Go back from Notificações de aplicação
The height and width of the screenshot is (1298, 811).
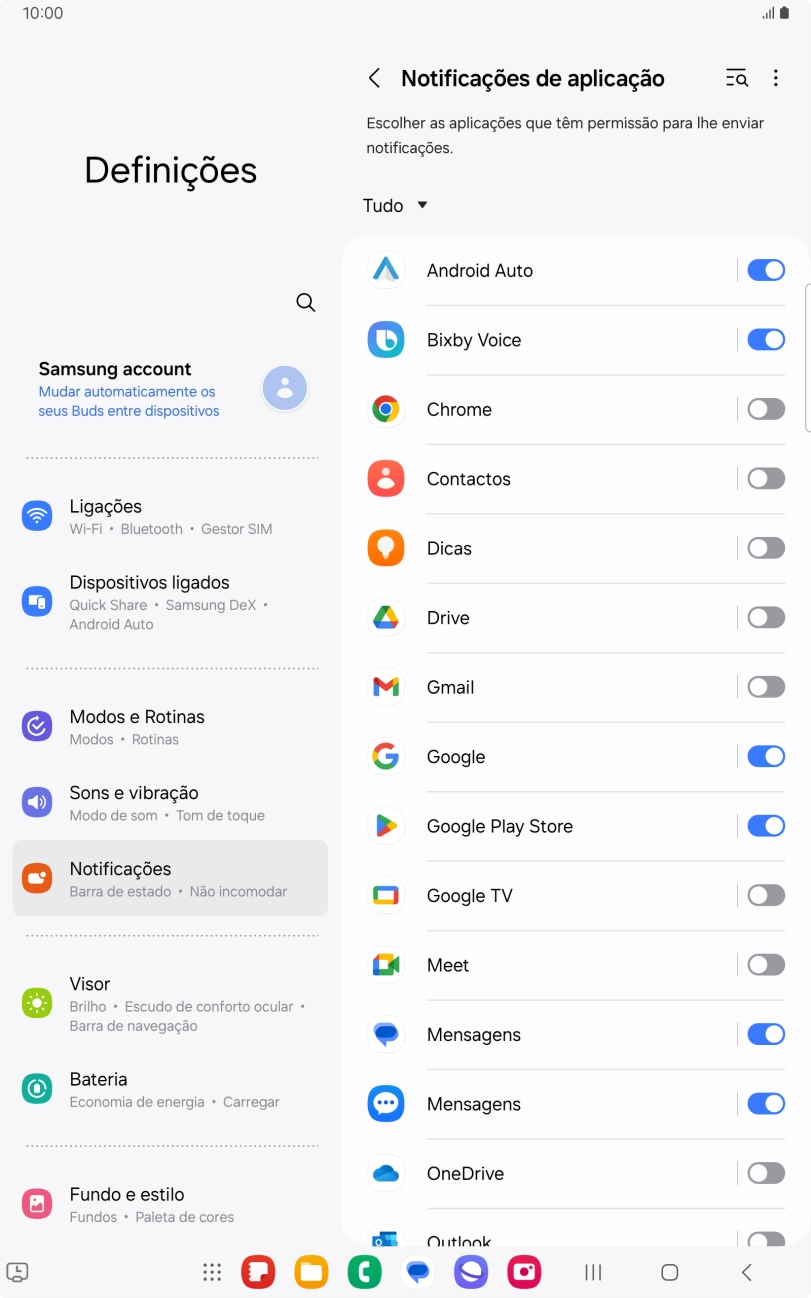point(374,78)
